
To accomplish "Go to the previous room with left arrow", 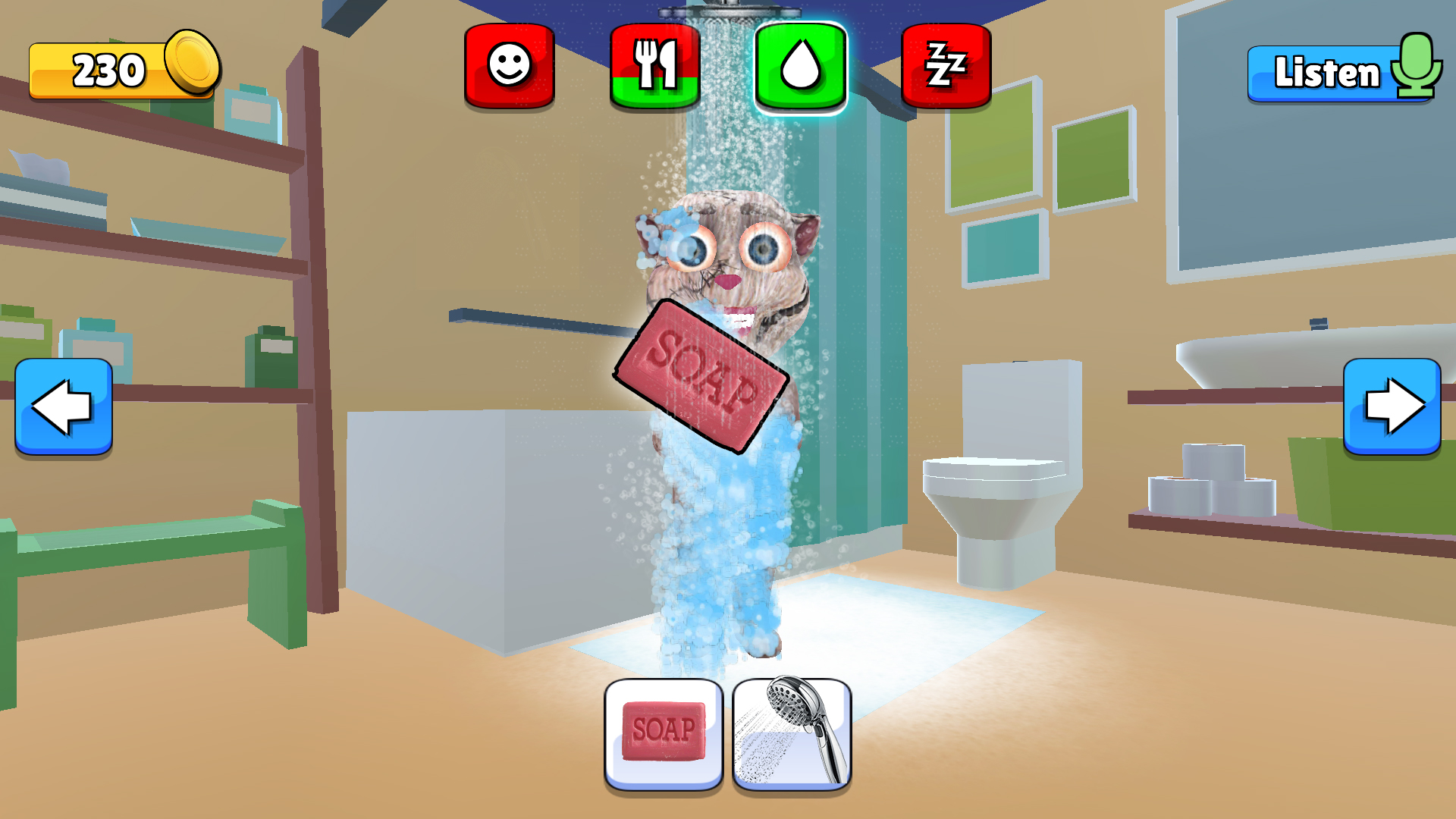I will (64, 406).
